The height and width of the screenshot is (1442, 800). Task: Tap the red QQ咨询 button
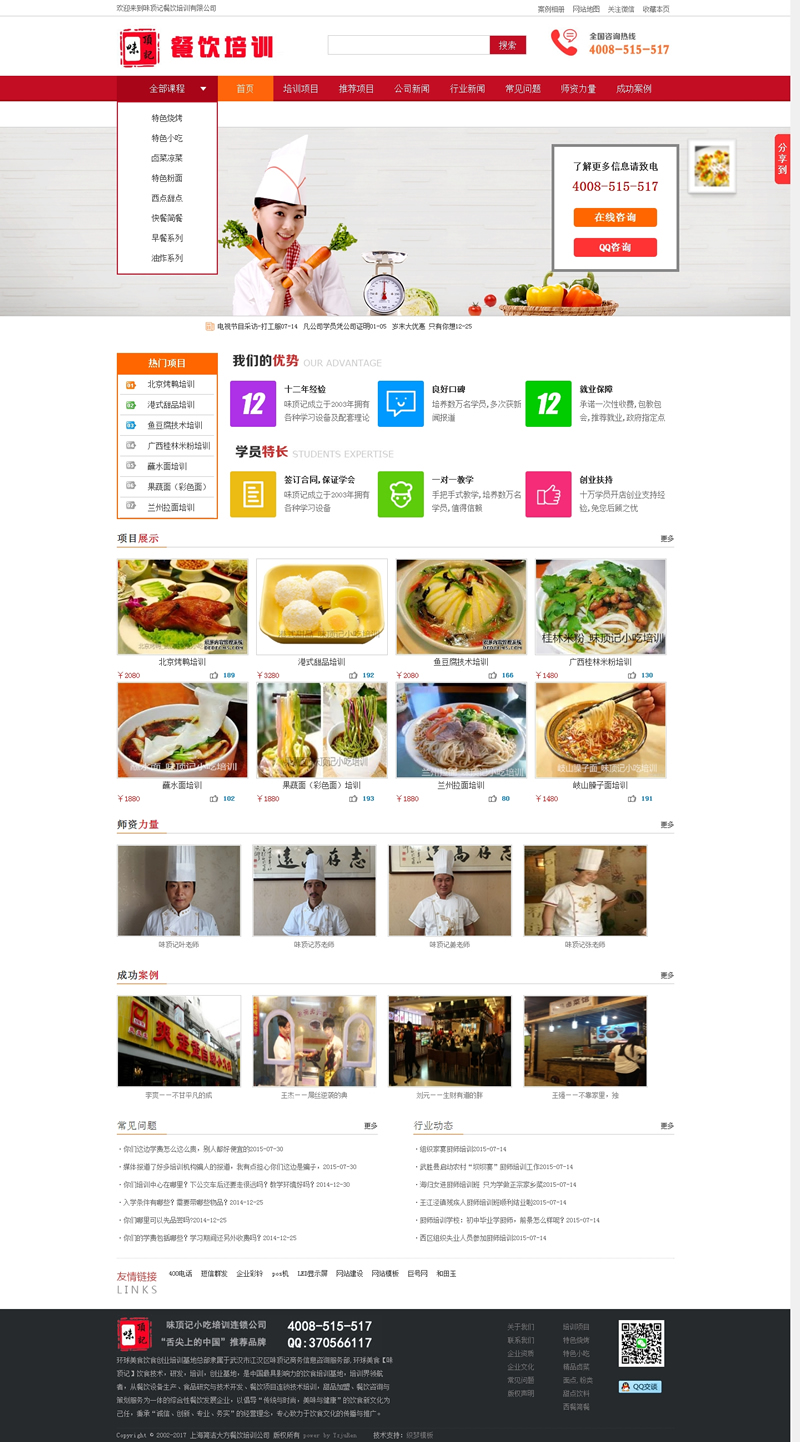[615, 247]
